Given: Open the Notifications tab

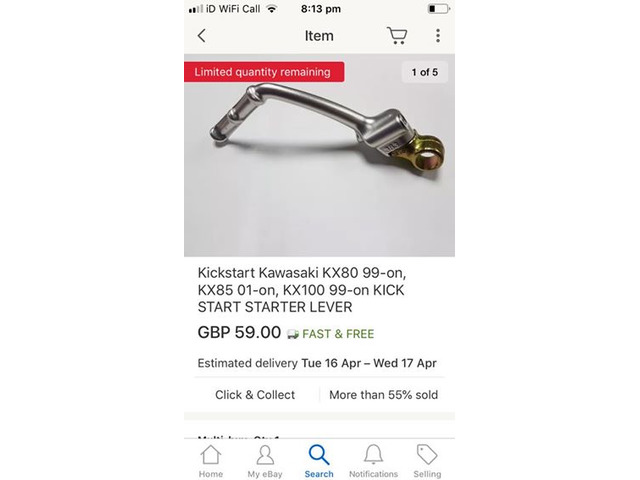Looking at the screenshot, I should 373,461.
